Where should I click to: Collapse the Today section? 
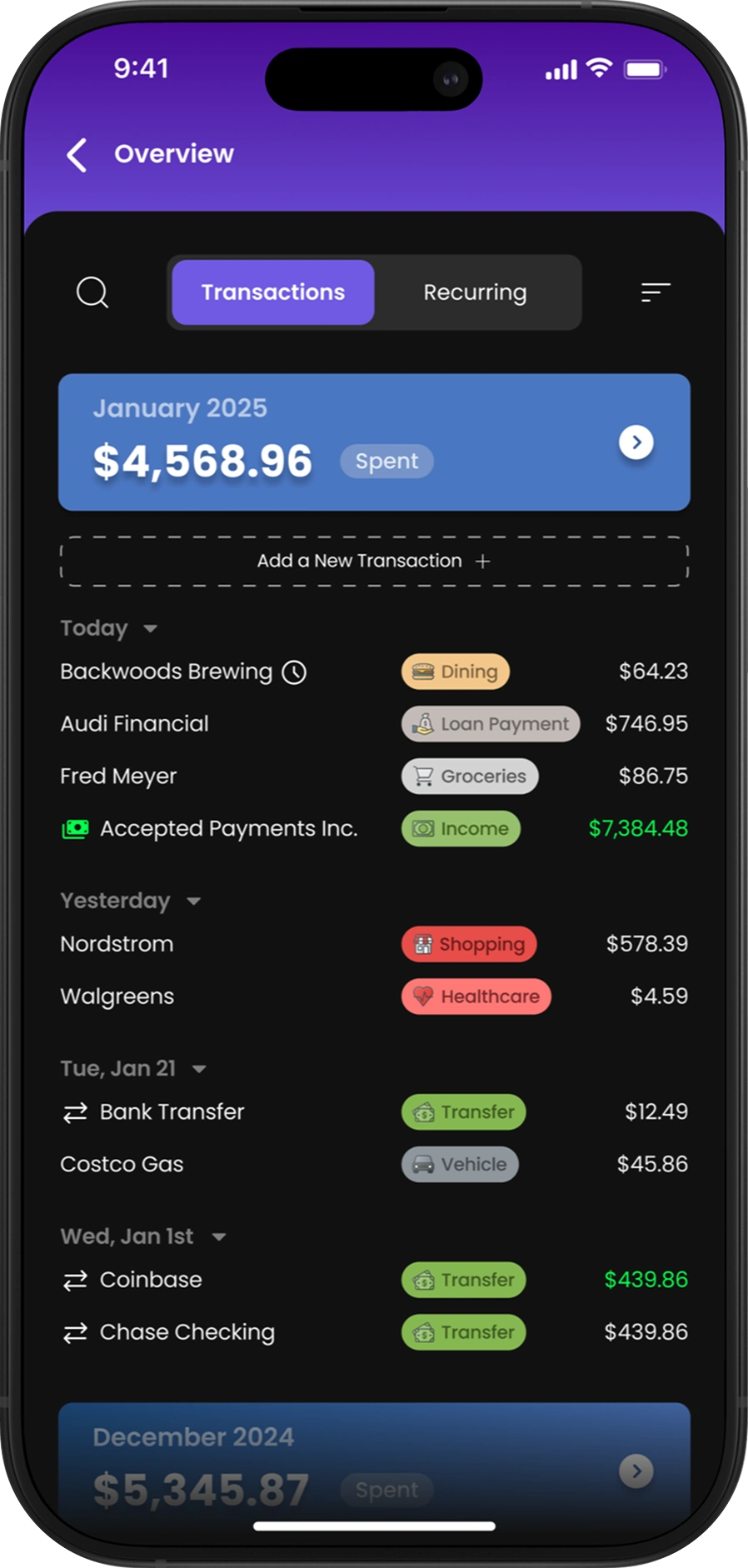click(x=150, y=629)
